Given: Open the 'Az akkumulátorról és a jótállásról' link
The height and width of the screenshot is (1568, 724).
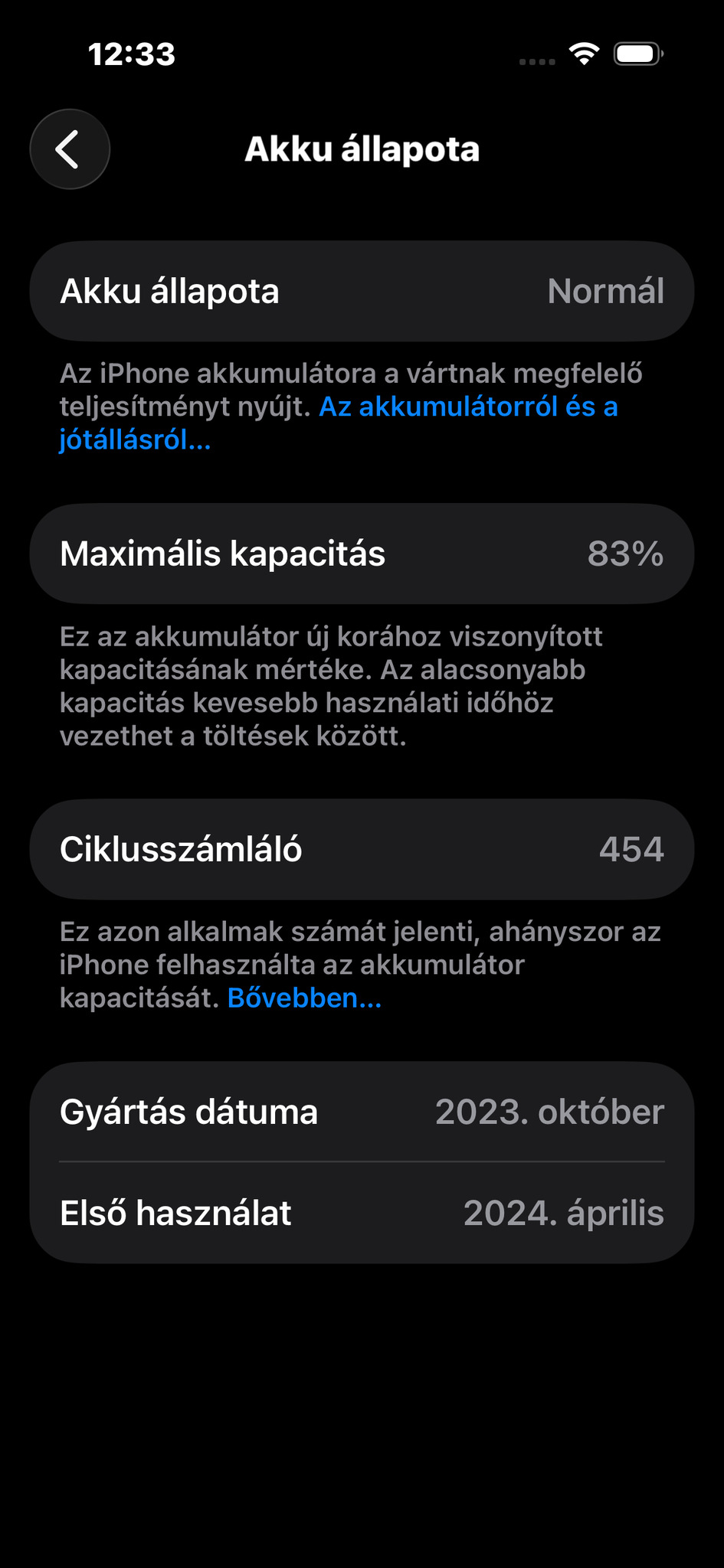Looking at the screenshot, I should click(467, 407).
